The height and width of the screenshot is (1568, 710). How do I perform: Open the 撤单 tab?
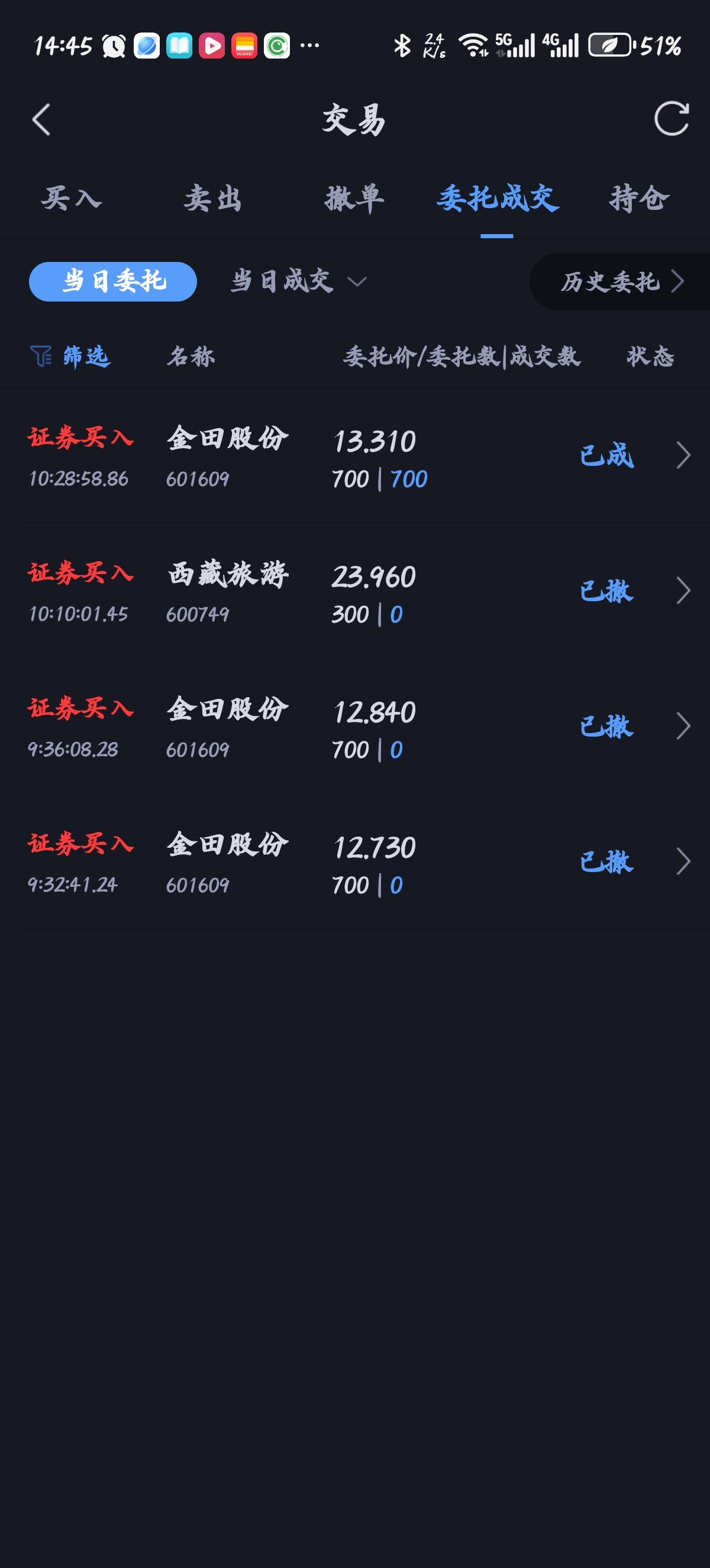(354, 199)
